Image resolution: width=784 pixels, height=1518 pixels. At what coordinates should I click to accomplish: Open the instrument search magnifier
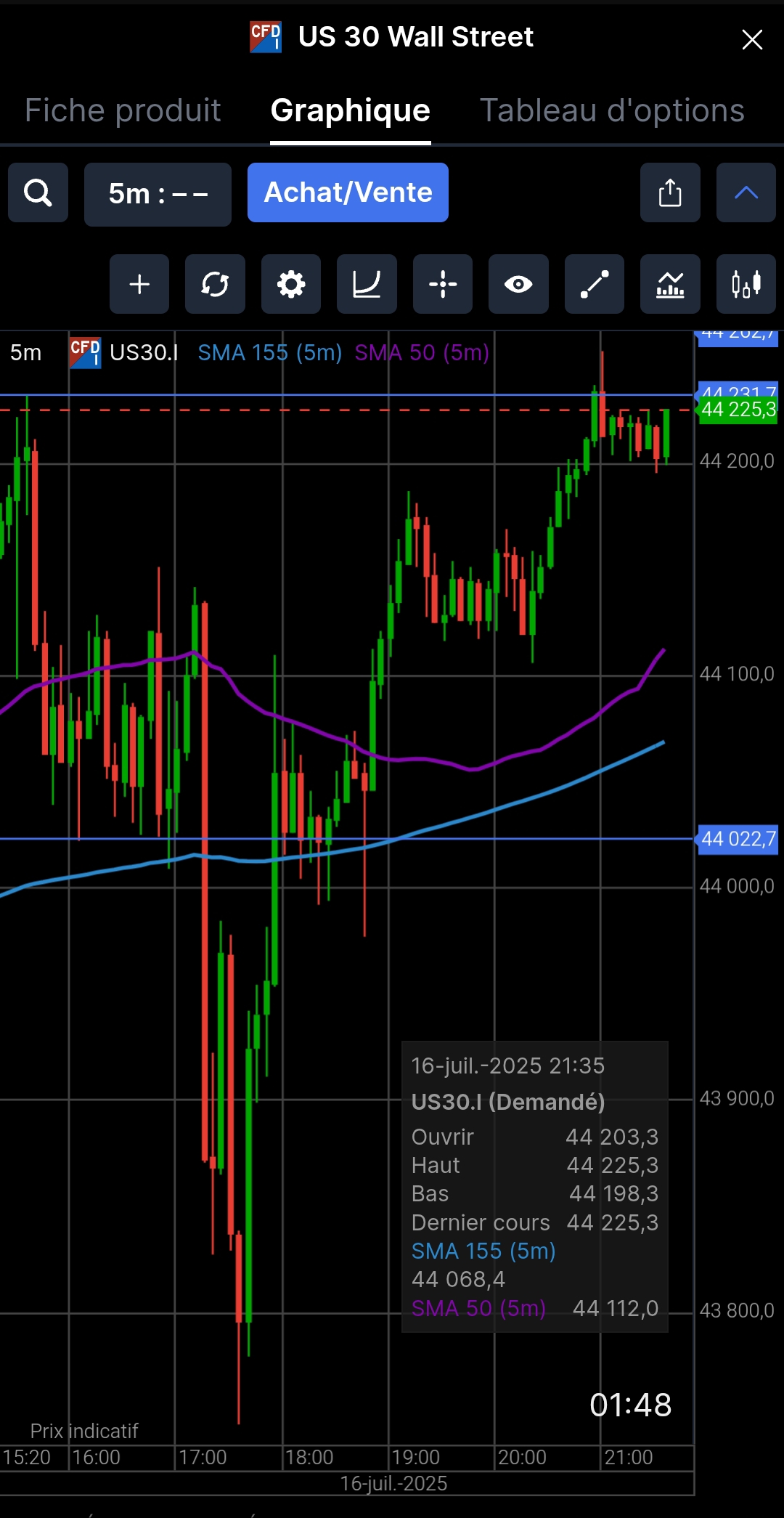click(38, 193)
